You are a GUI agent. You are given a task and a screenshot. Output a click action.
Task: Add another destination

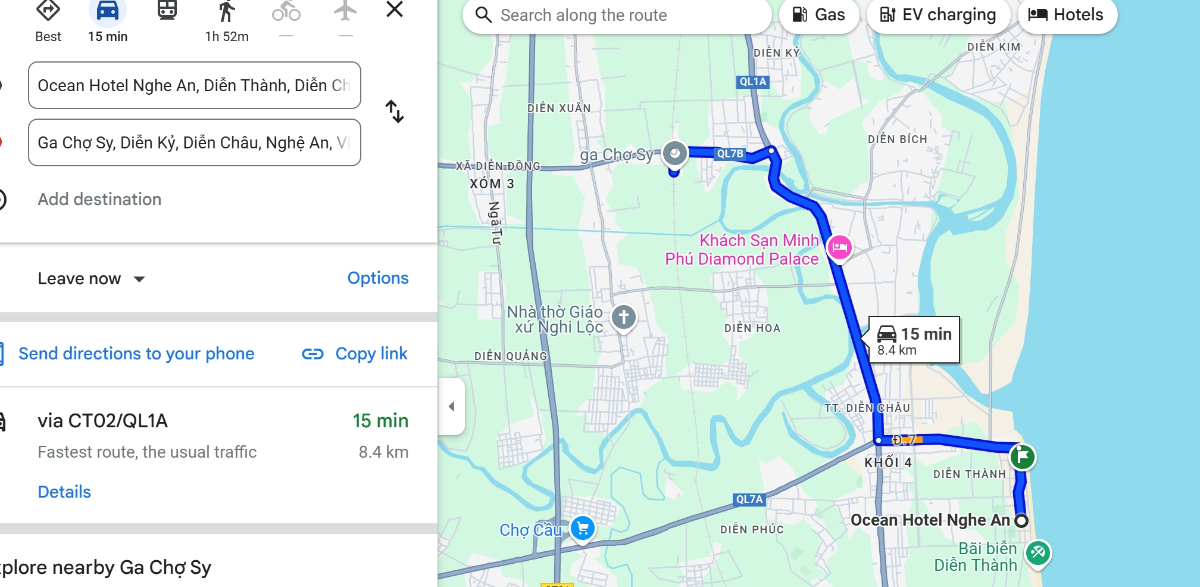99,199
